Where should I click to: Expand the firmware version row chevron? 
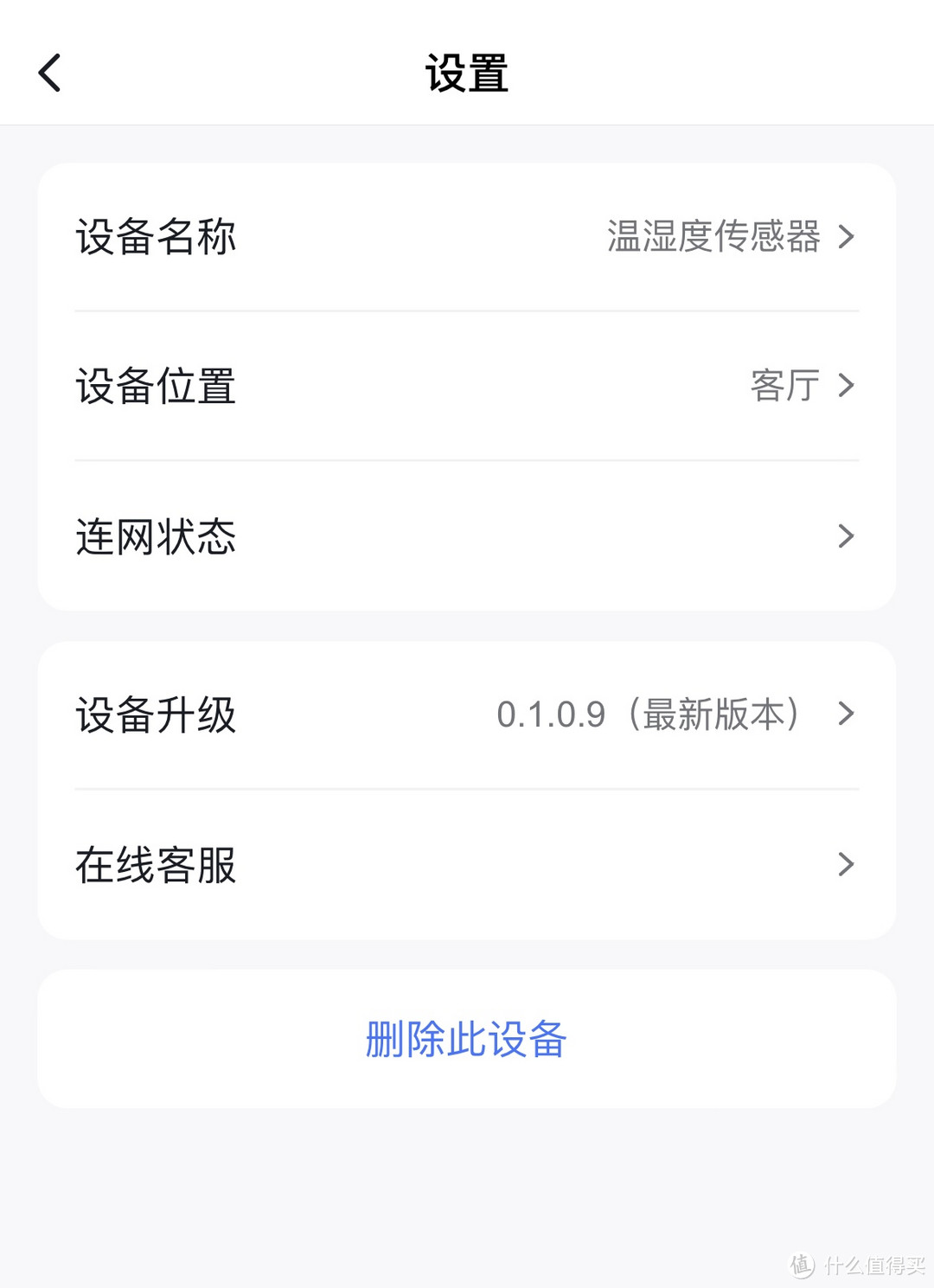(847, 714)
